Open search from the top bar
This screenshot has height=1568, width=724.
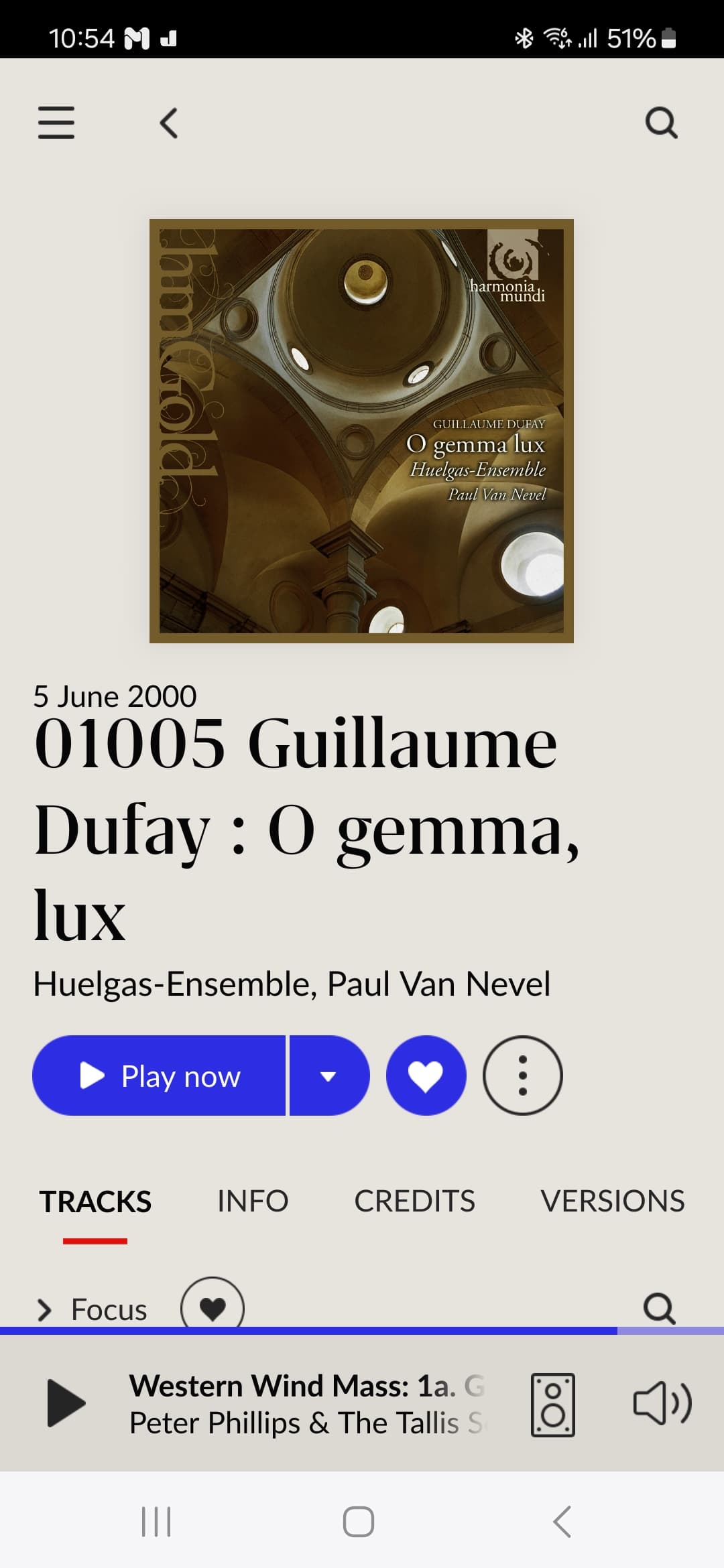pyautogui.click(x=661, y=123)
